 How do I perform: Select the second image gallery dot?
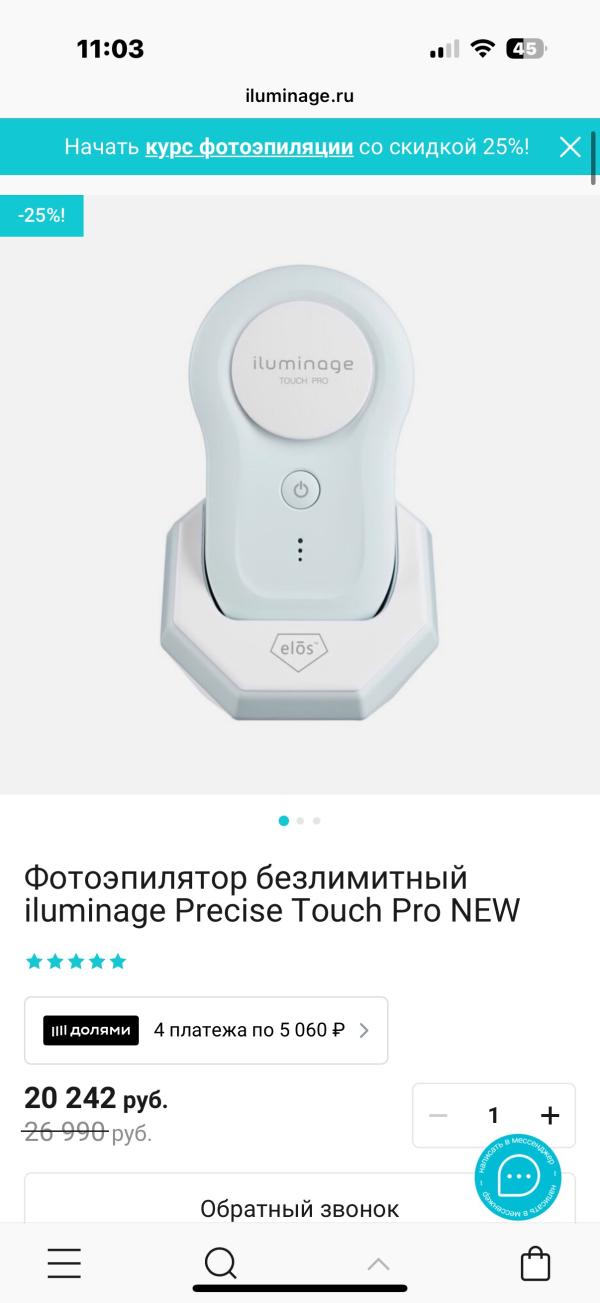pos(300,821)
